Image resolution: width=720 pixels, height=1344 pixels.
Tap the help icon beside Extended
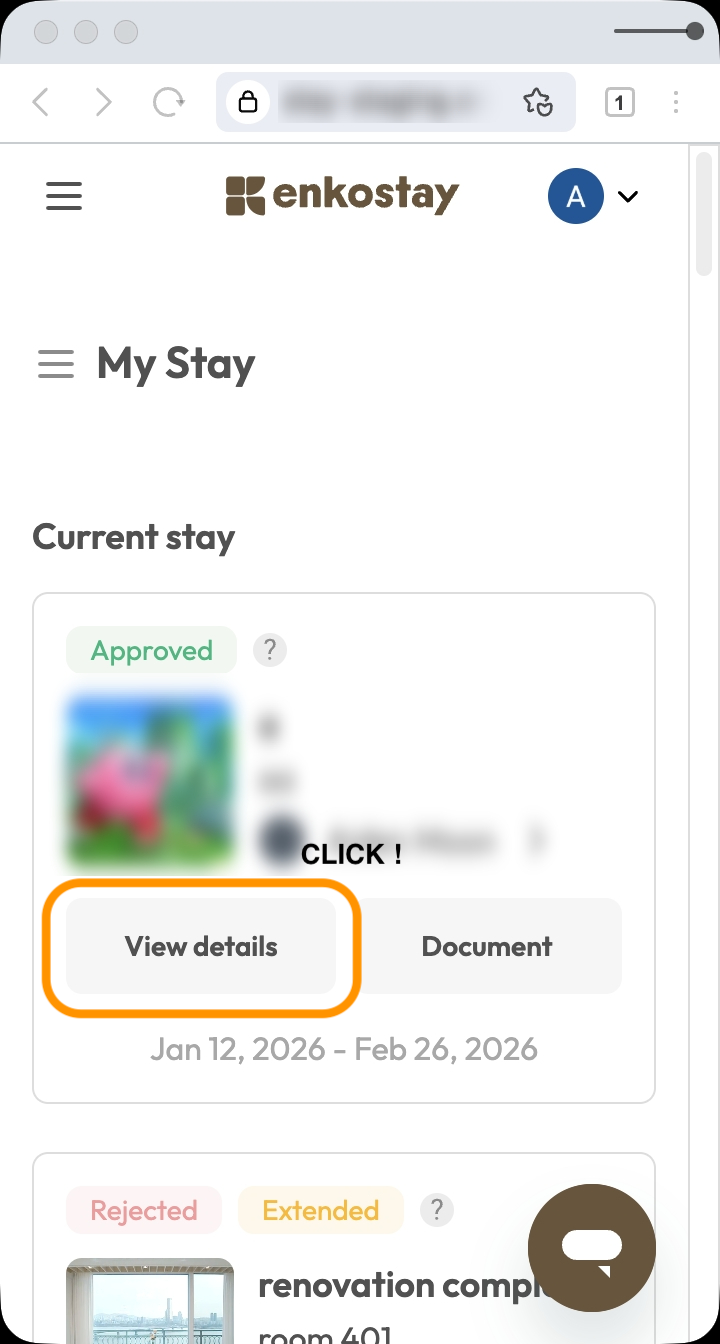(x=437, y=1210)
